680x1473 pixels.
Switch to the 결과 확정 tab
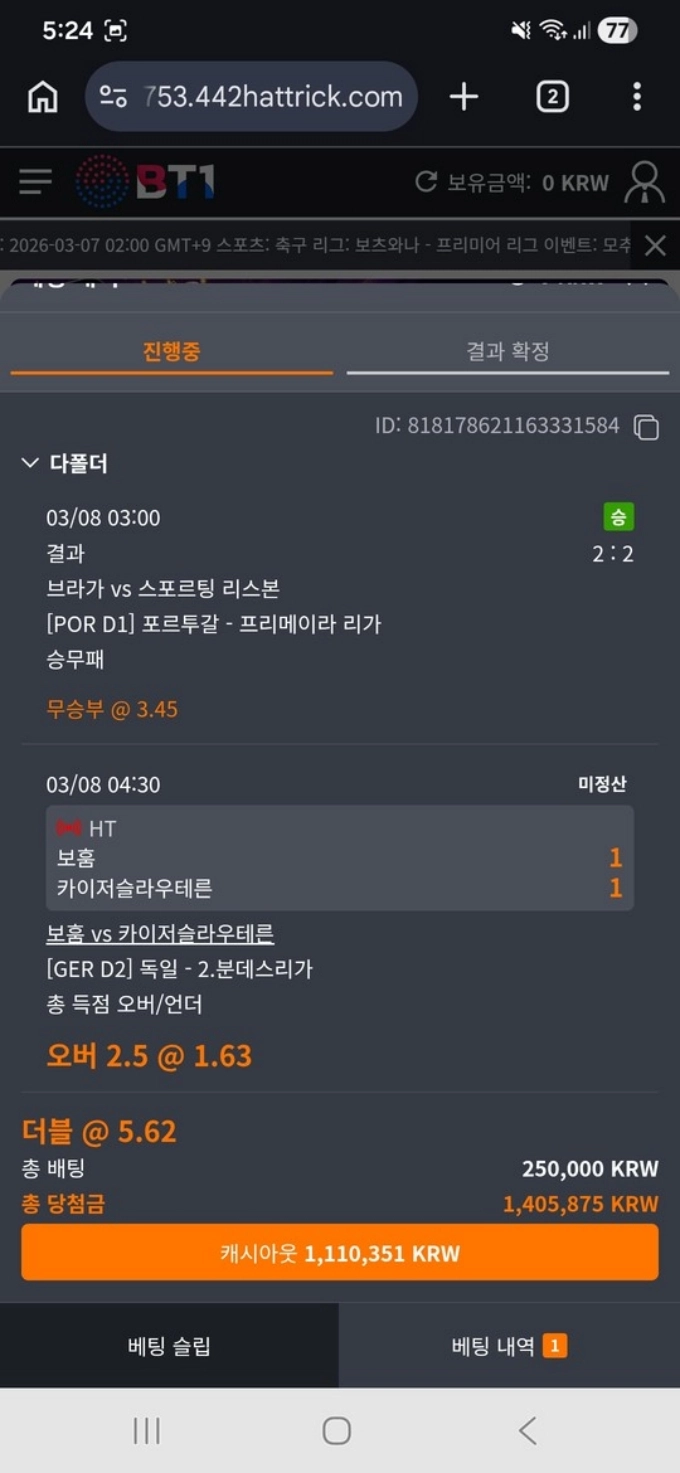pos(507,351)
